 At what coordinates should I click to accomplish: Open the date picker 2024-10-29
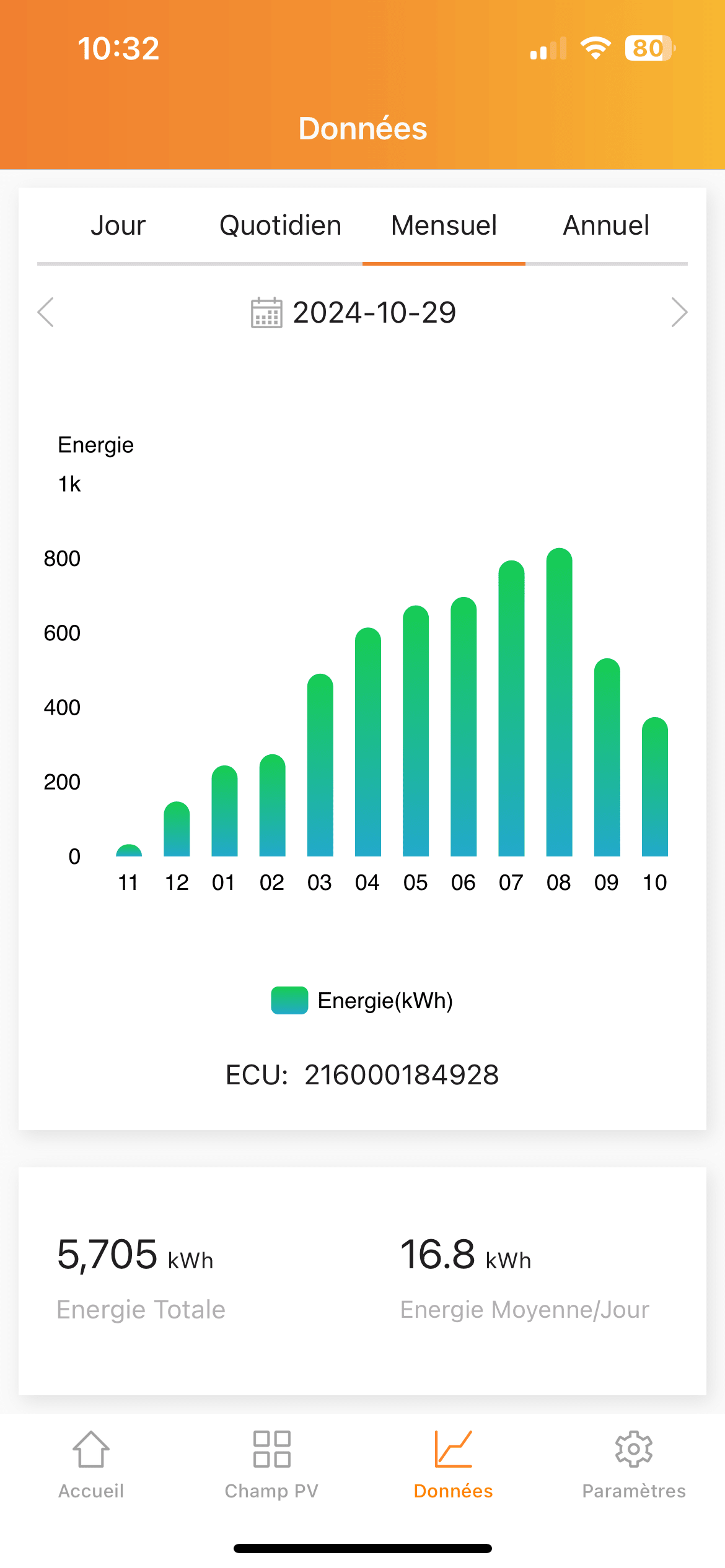click(x=354, y=312)
